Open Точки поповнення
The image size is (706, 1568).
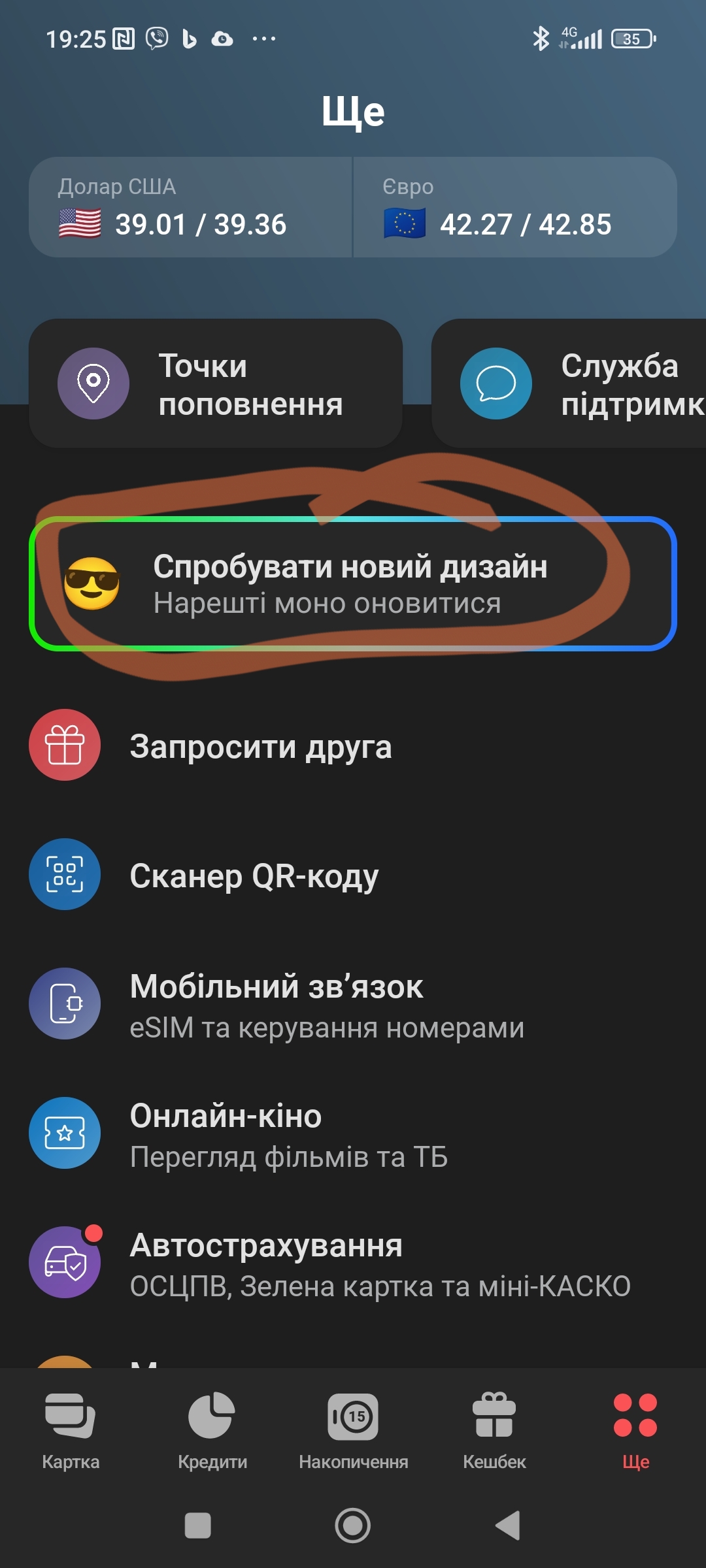coord(216,384)
